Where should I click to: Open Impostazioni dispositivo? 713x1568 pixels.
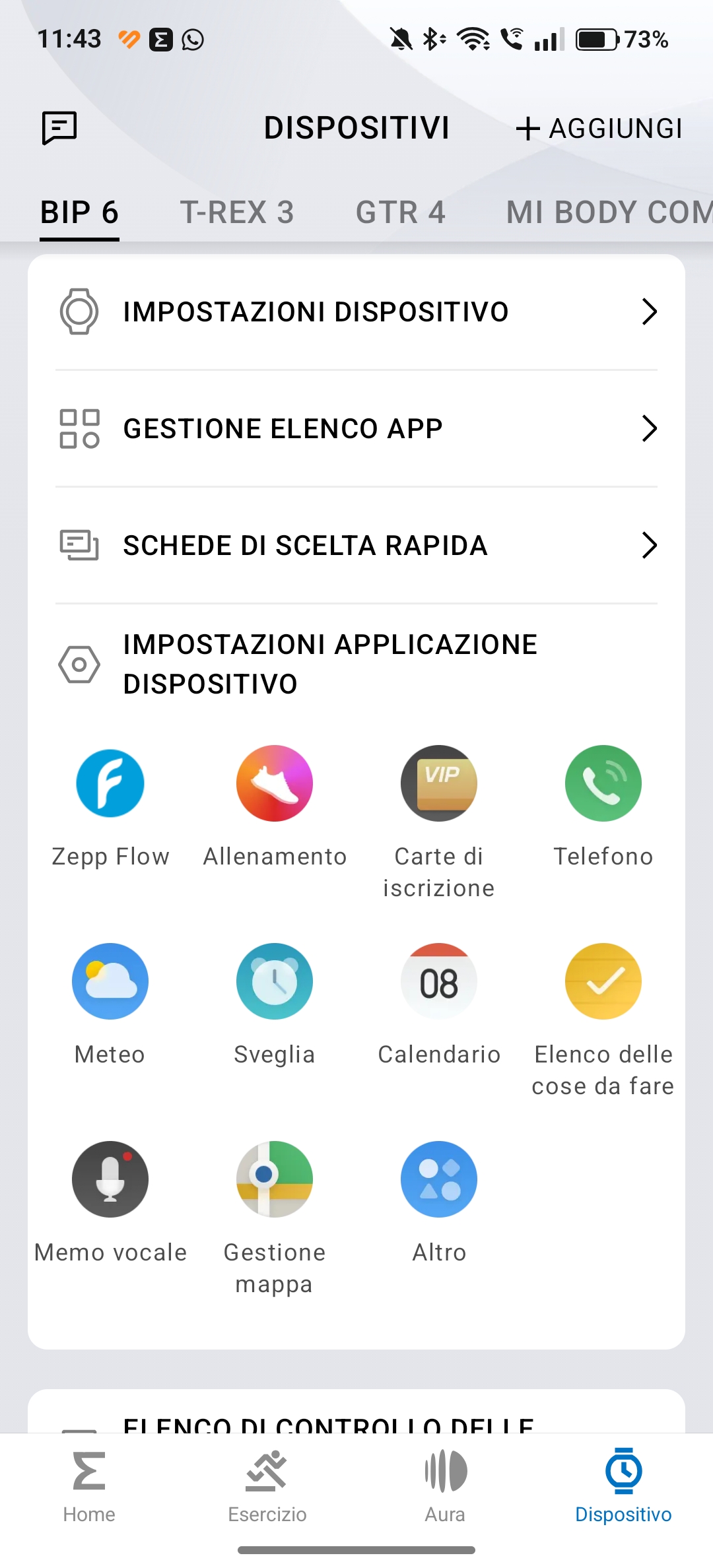click(x=356, y=311)
